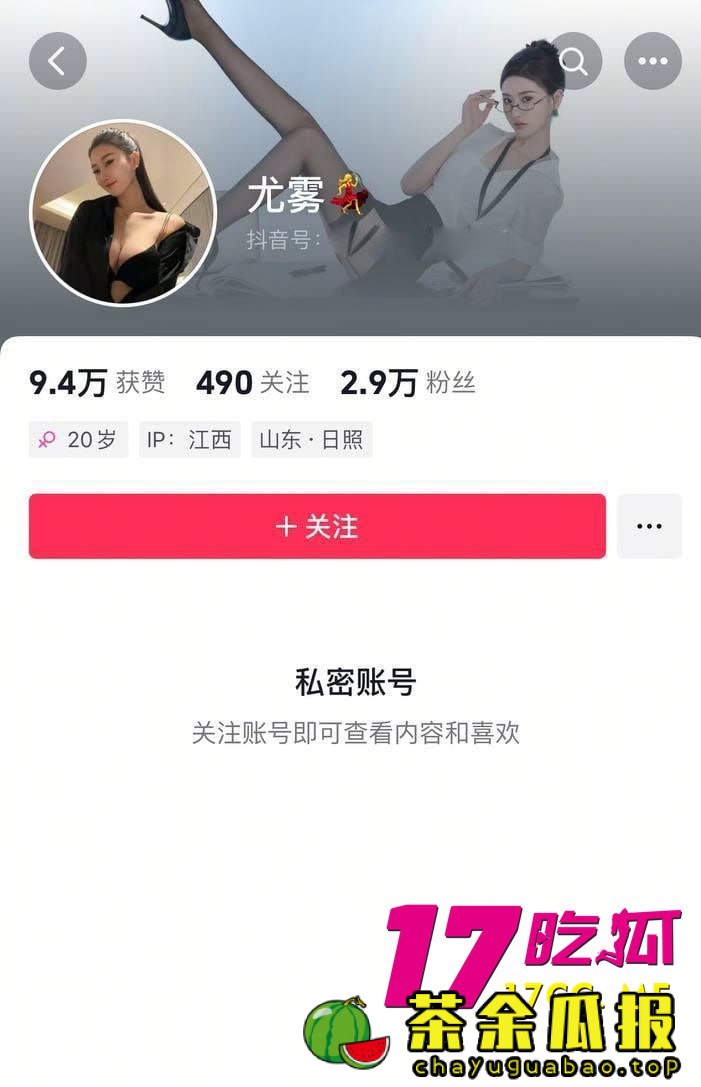Open the 490 关注 following list
The image size is (701, 1087).
click(x=252, y=382)
